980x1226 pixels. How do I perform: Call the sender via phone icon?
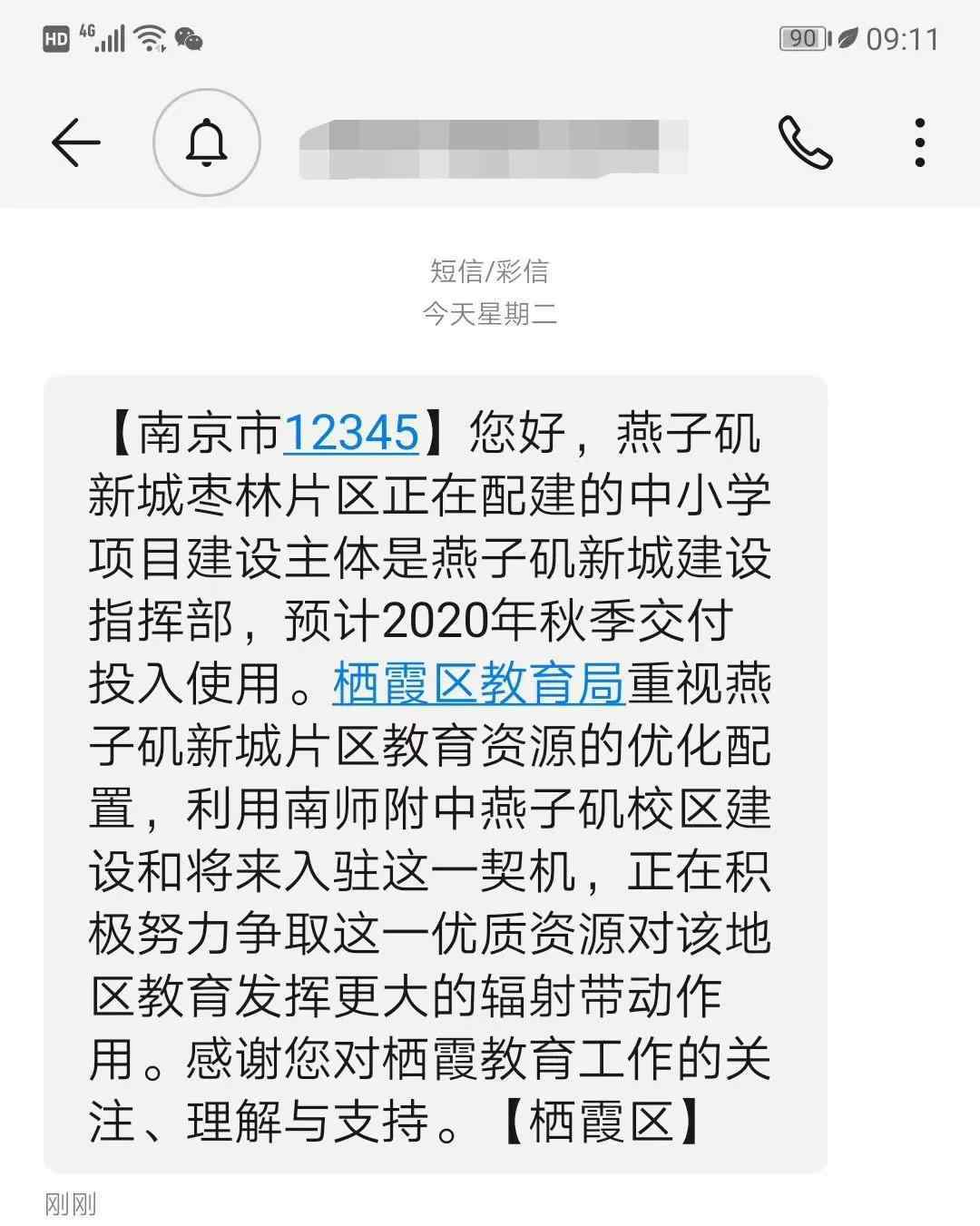click(805, 142)
